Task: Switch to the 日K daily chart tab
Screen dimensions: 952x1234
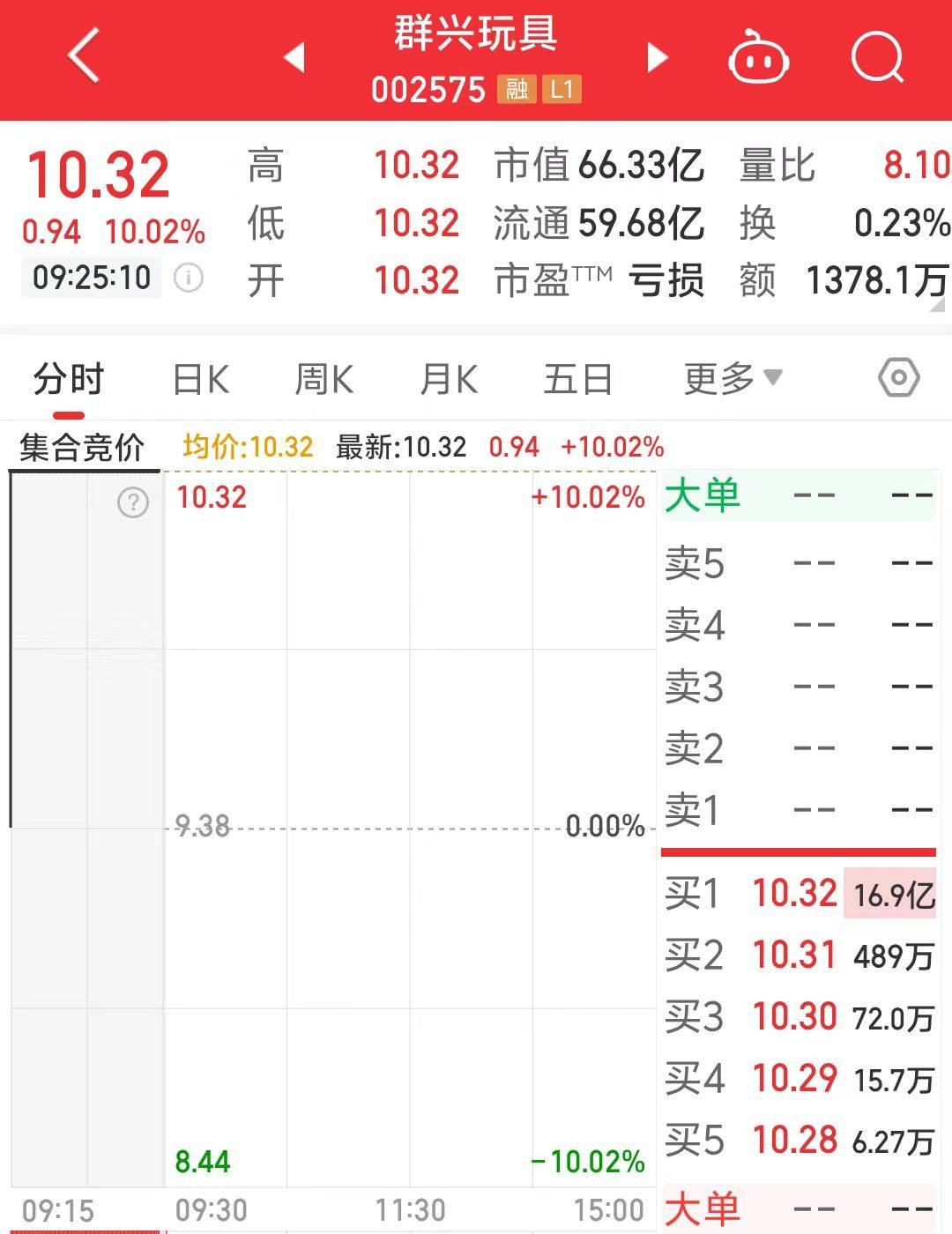Action: [201, 379]
